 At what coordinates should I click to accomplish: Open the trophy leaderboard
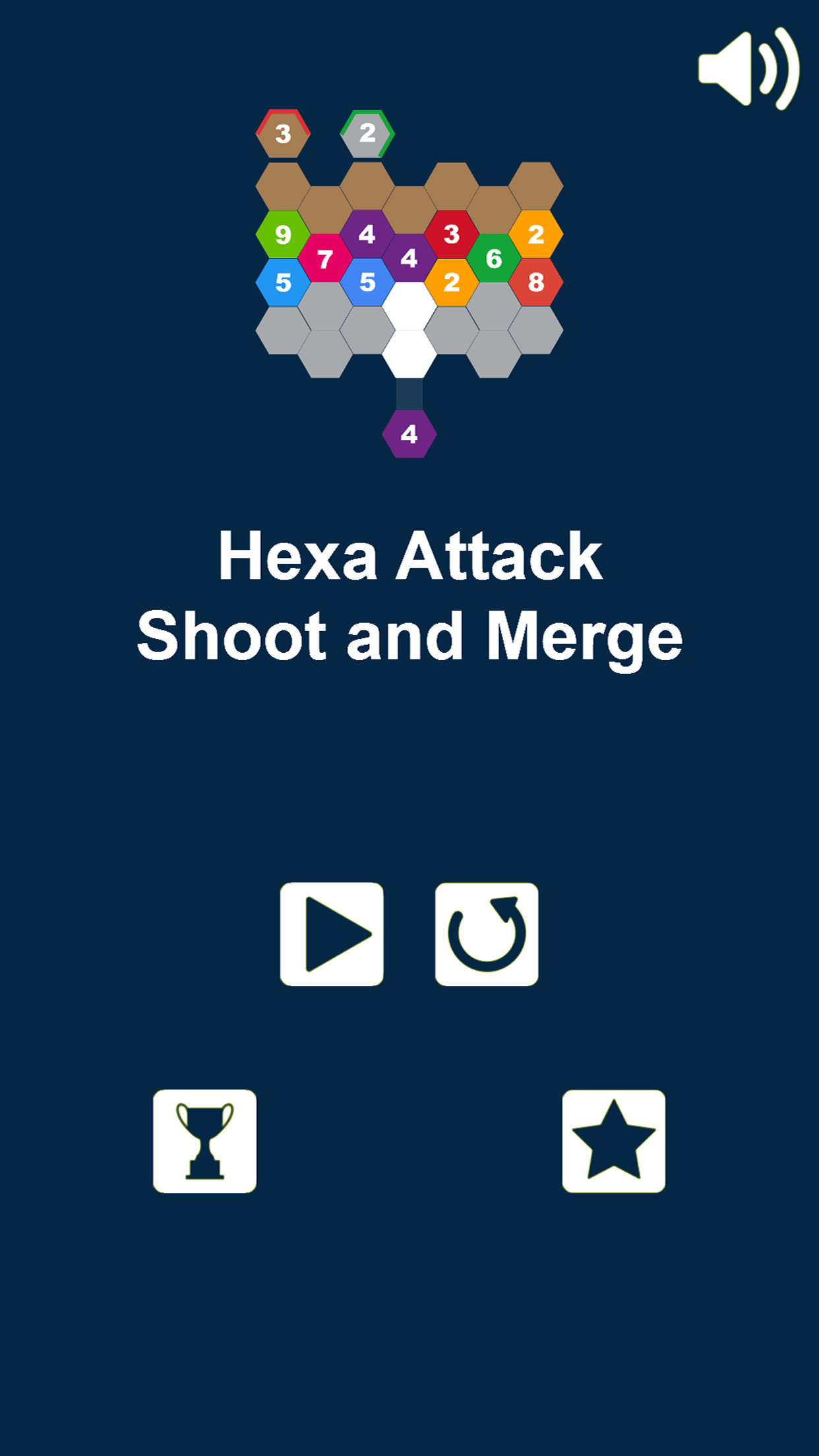[204, 1141]
